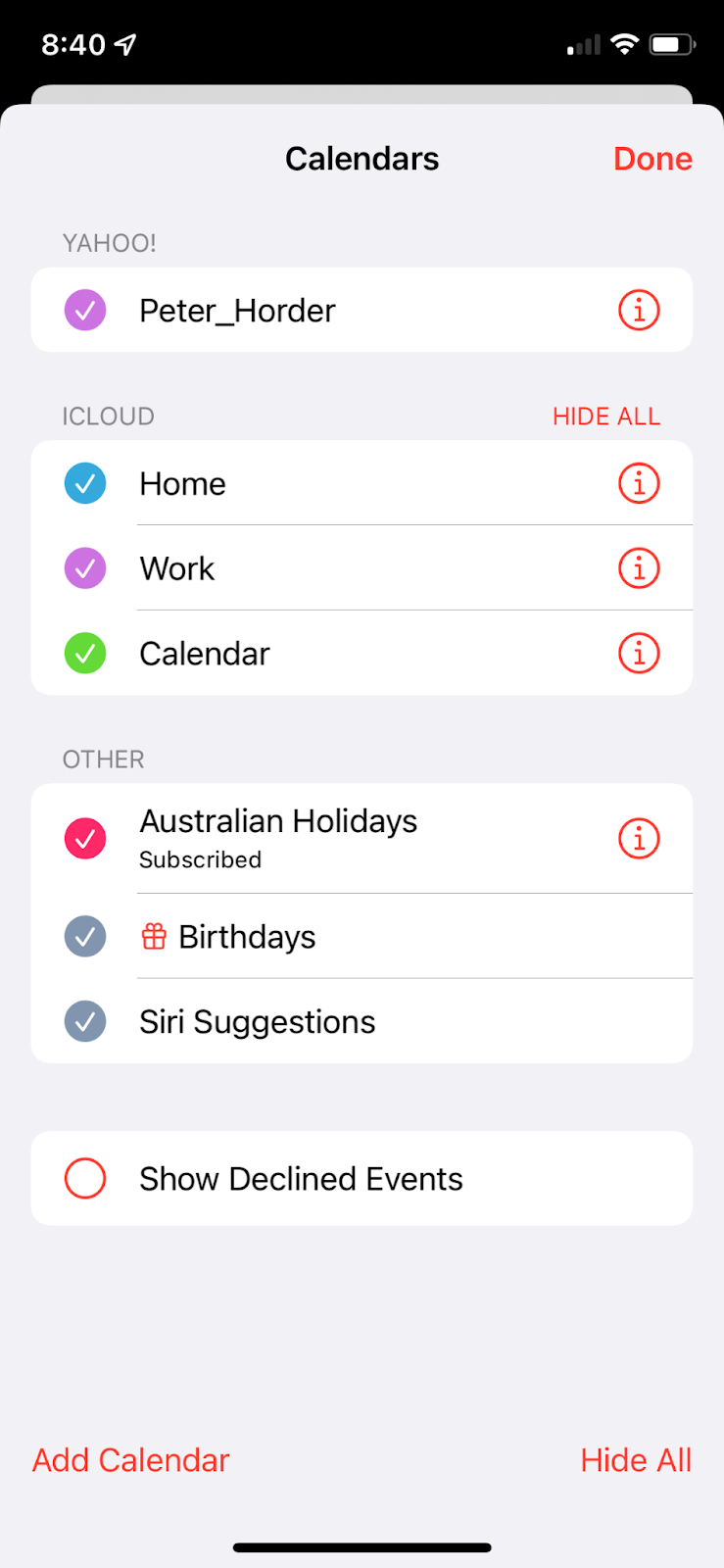Uncheck the green Calendar entry
The image size is (724, 1568).
(85, 654)
